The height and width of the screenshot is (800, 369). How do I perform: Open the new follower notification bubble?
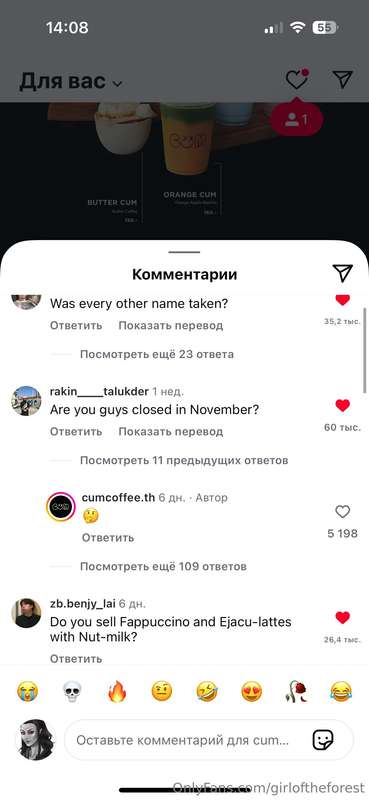point(297,120)
